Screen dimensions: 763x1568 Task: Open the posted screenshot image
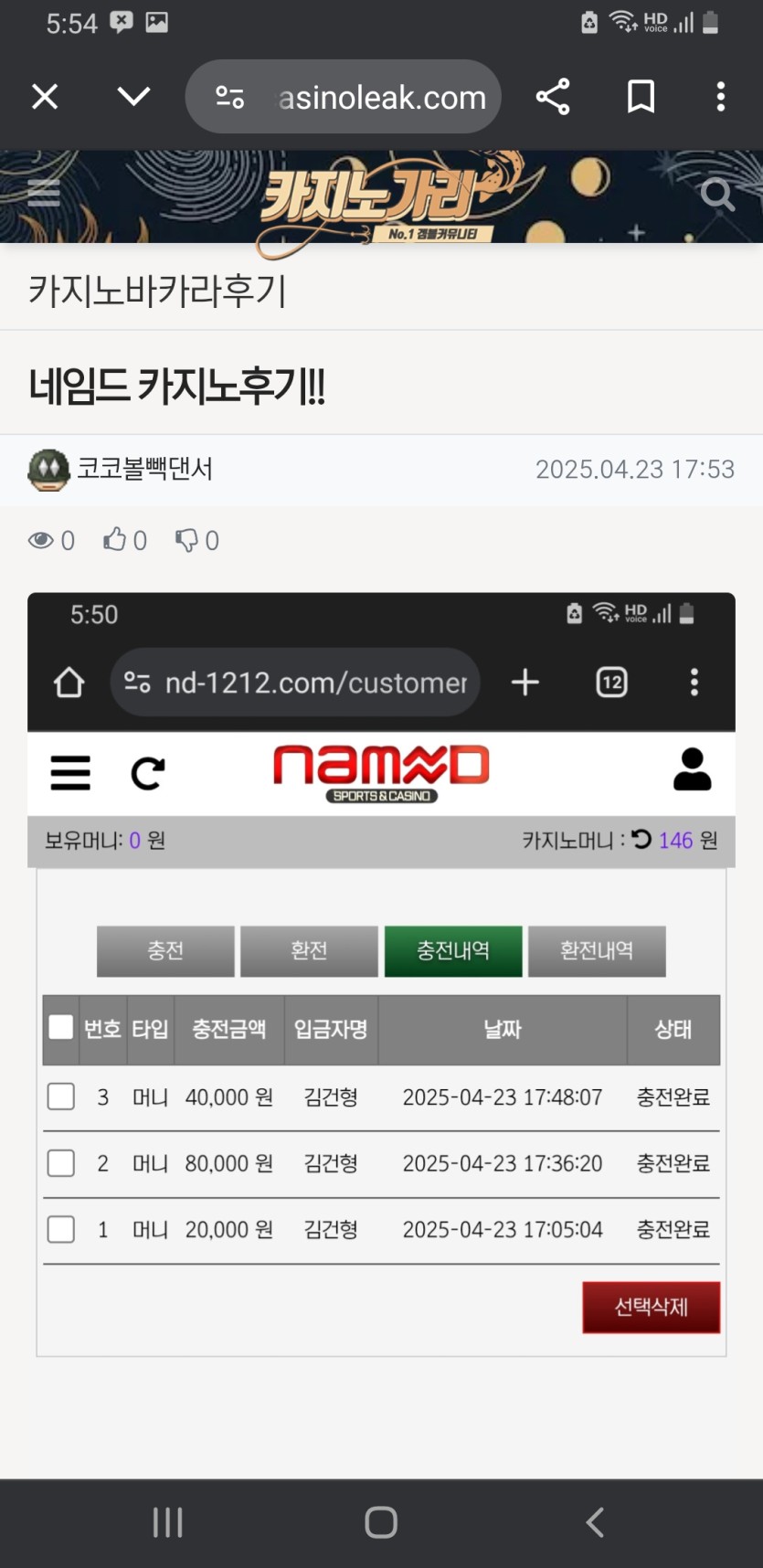click(381, 978)
